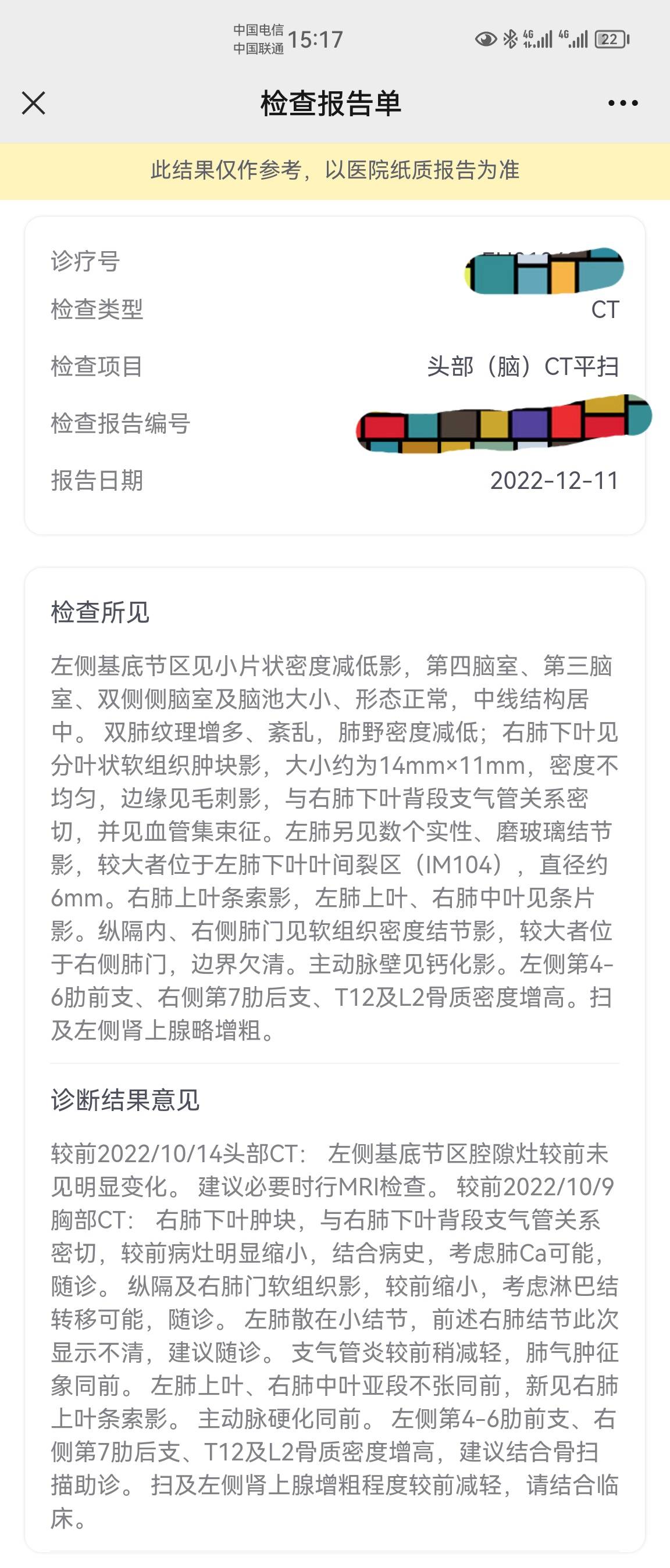Close the 检查报告单 report page

(35, 103)
